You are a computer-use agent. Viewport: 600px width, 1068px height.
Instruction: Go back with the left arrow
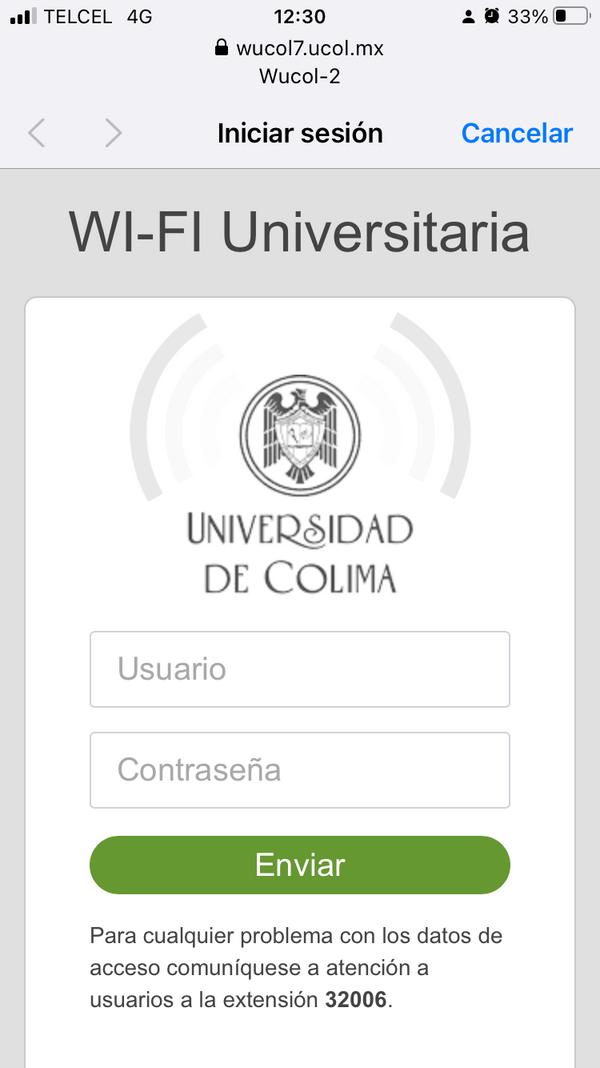point(37,133)
